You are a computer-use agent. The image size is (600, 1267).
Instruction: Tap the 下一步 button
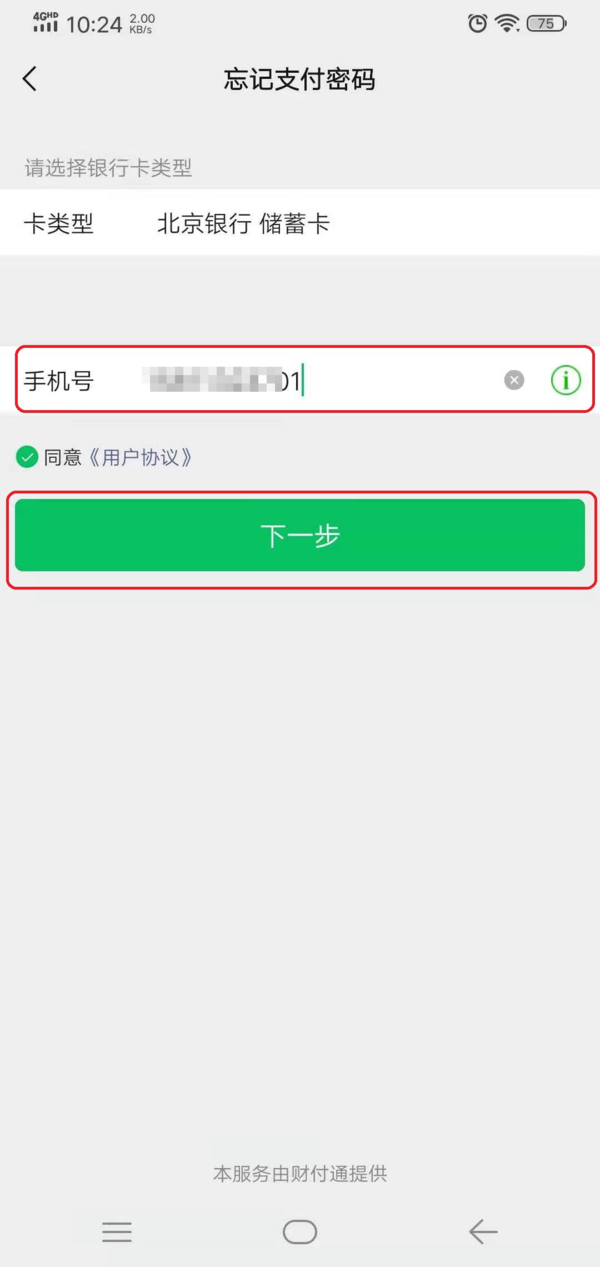click(300, 536)
